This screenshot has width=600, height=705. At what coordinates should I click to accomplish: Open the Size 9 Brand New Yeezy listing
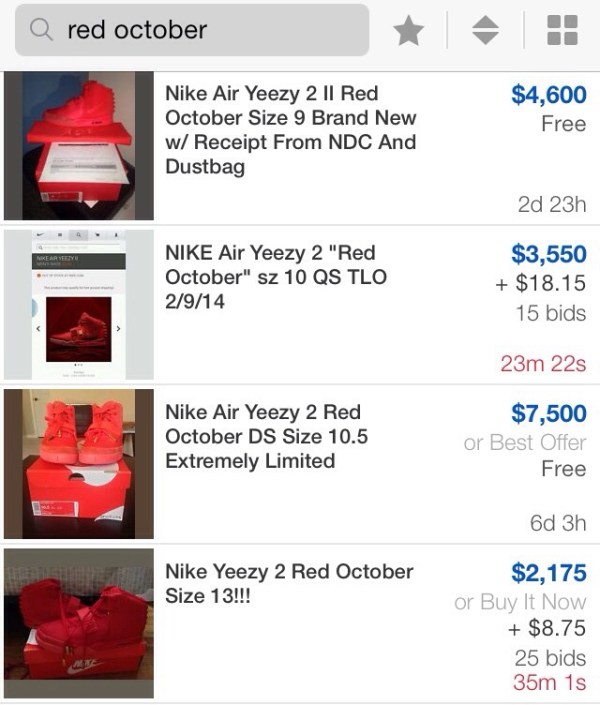pyautogui.click(x=290, y=130)
